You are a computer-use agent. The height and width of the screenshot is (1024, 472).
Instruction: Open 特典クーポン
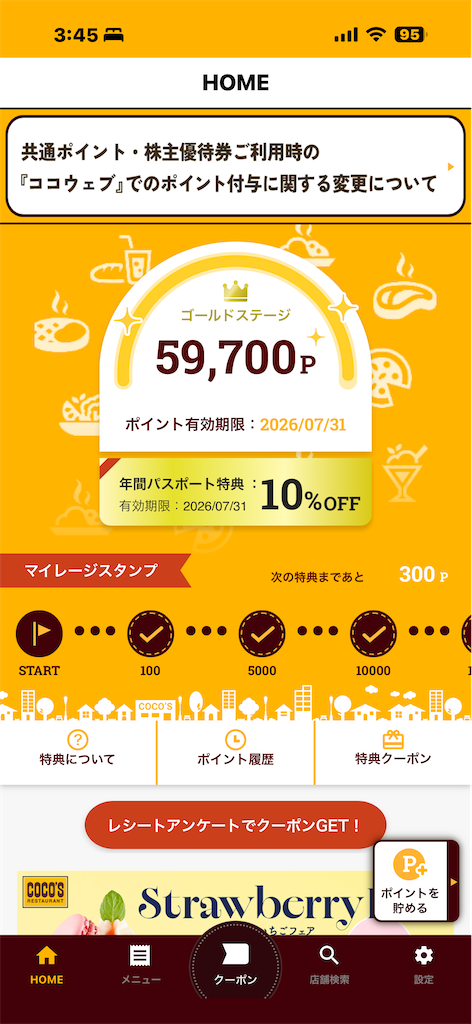(394, 749)
